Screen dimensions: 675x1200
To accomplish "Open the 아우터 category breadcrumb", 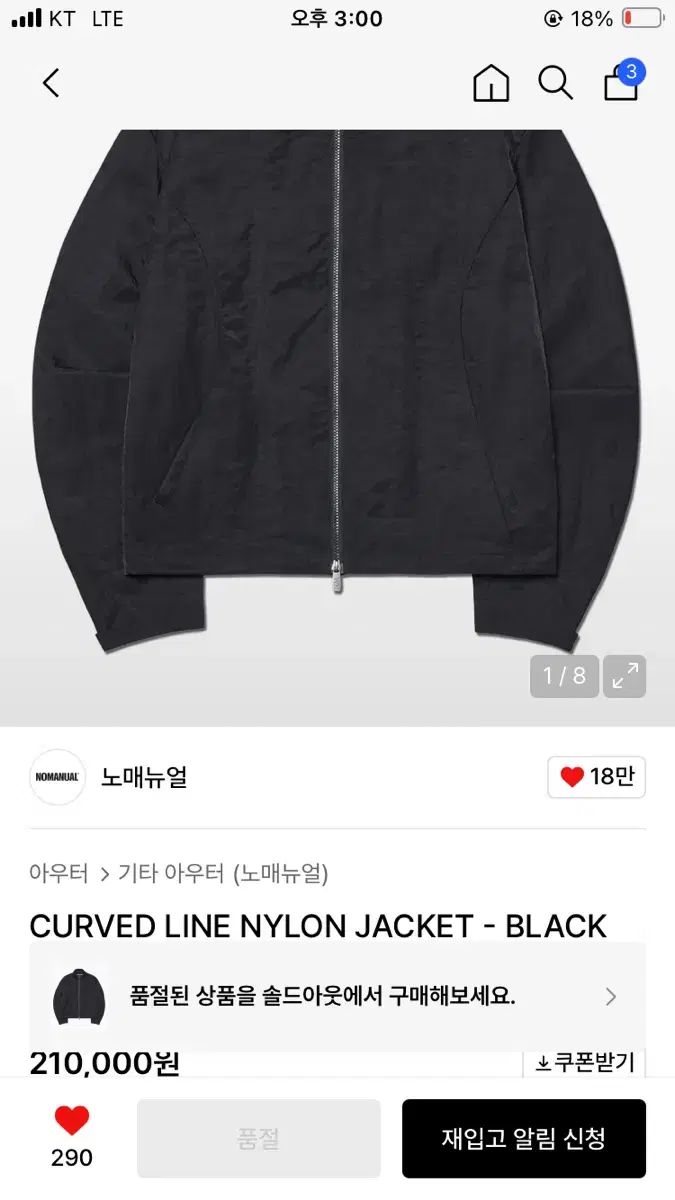I will tap(59, 873).
